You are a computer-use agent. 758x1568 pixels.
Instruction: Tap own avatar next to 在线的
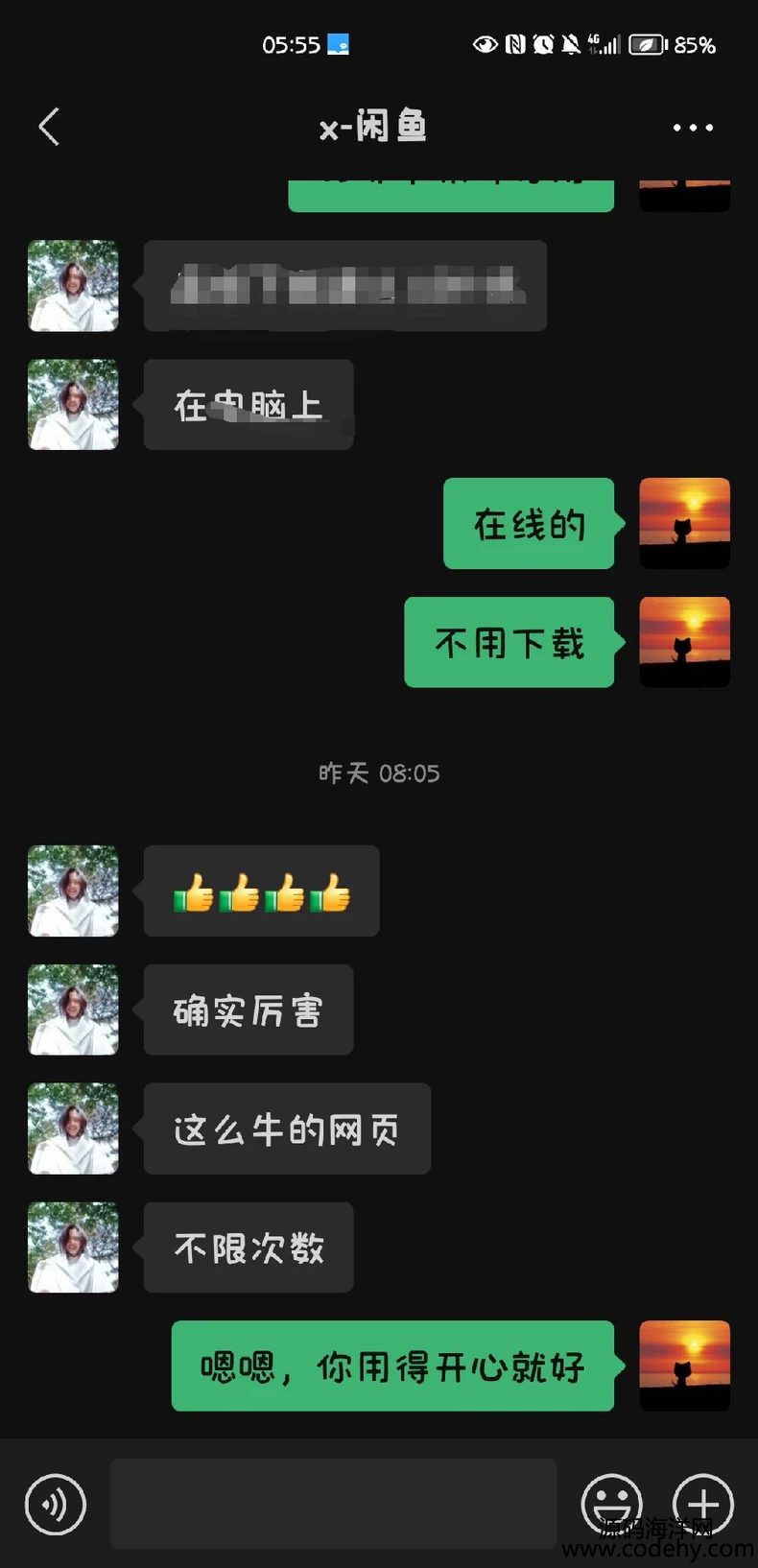(684, 523)
